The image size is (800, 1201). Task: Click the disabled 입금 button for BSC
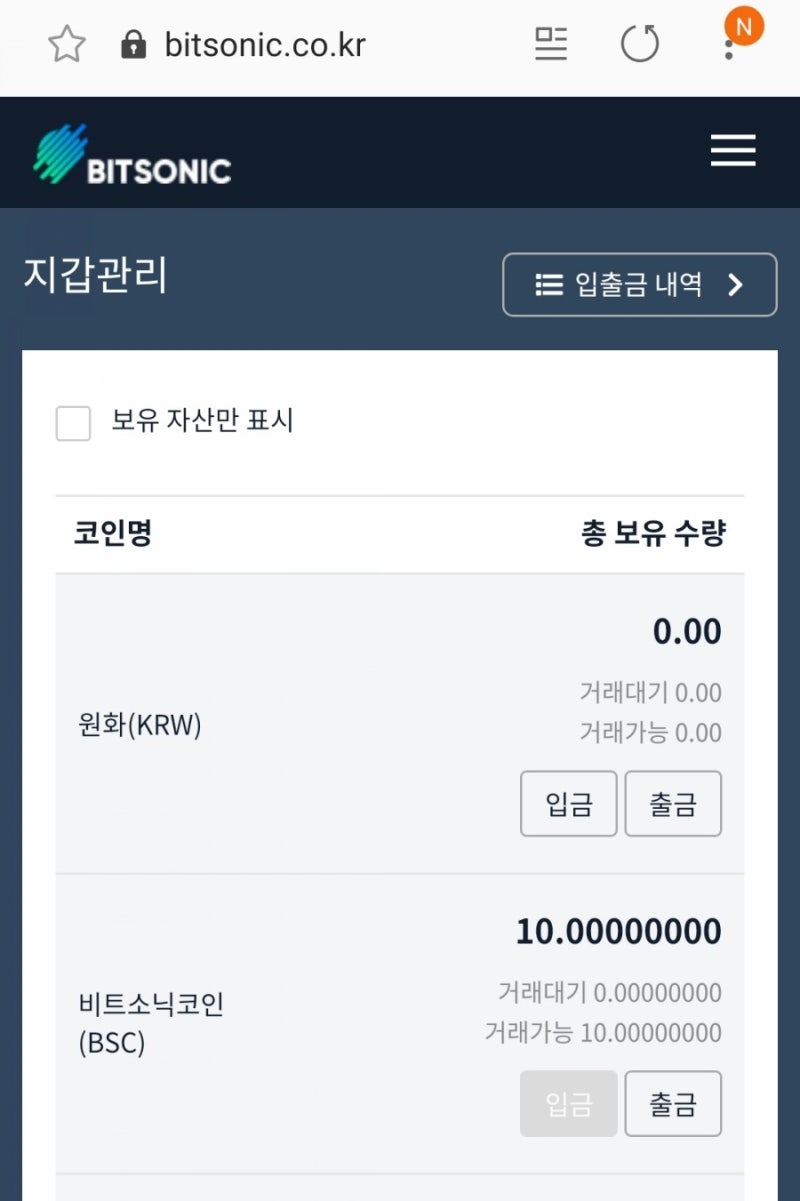pyautogui.click(x=568, y=1103)
